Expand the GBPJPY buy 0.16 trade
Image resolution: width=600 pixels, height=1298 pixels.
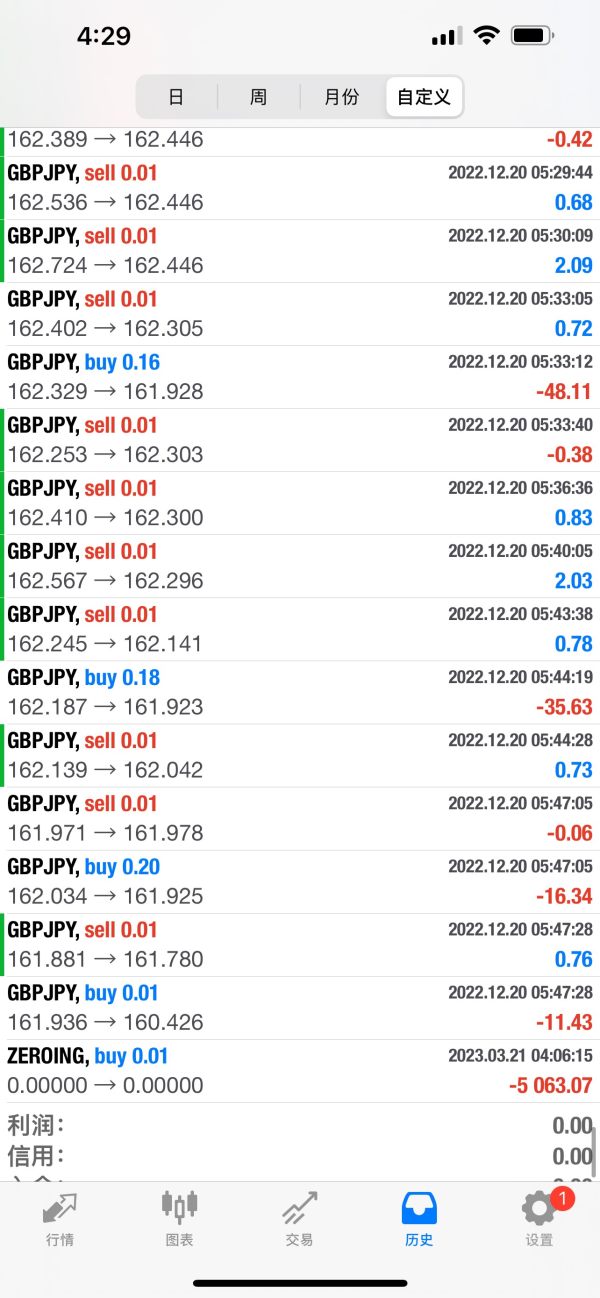point(300,377)
